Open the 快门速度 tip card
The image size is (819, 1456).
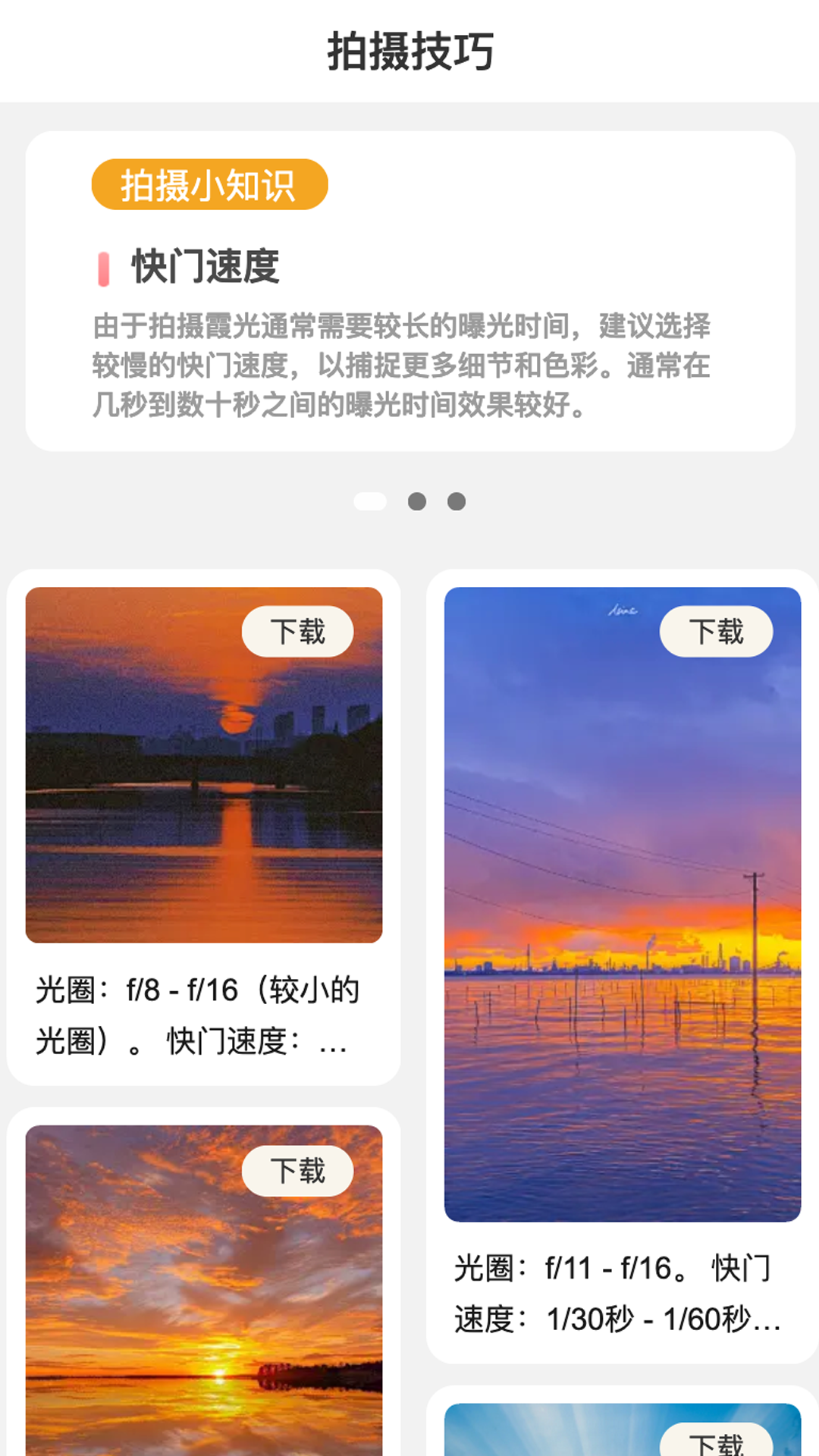[x=409, y=291]
